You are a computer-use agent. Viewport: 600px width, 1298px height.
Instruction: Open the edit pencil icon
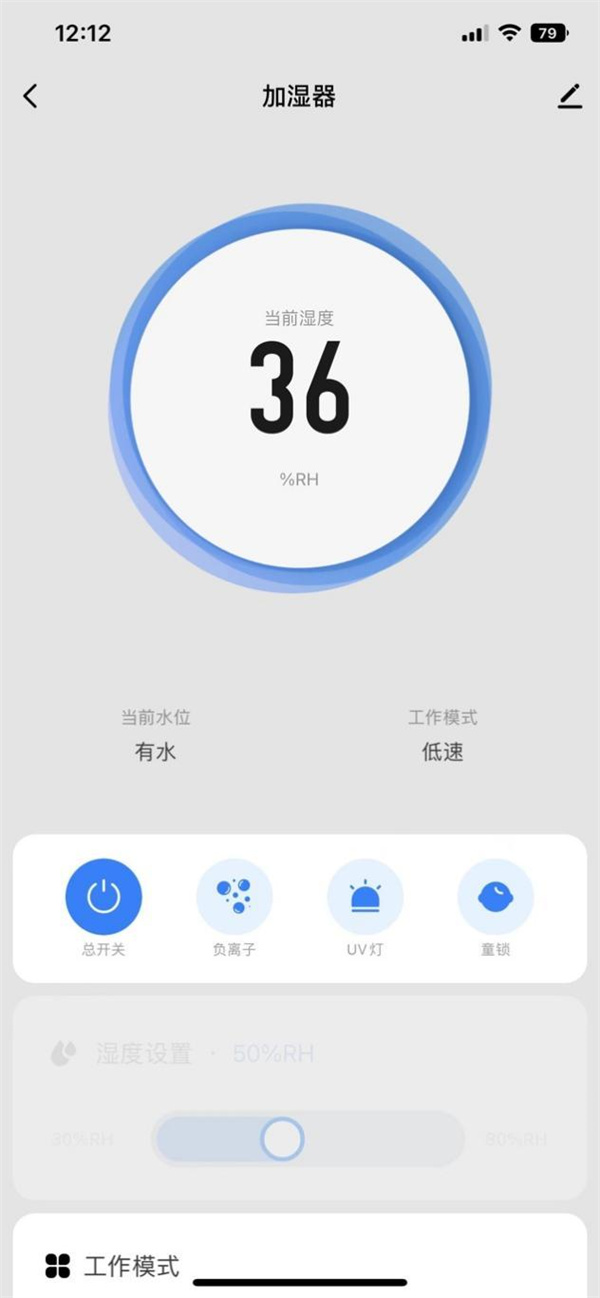click(569, 96)
